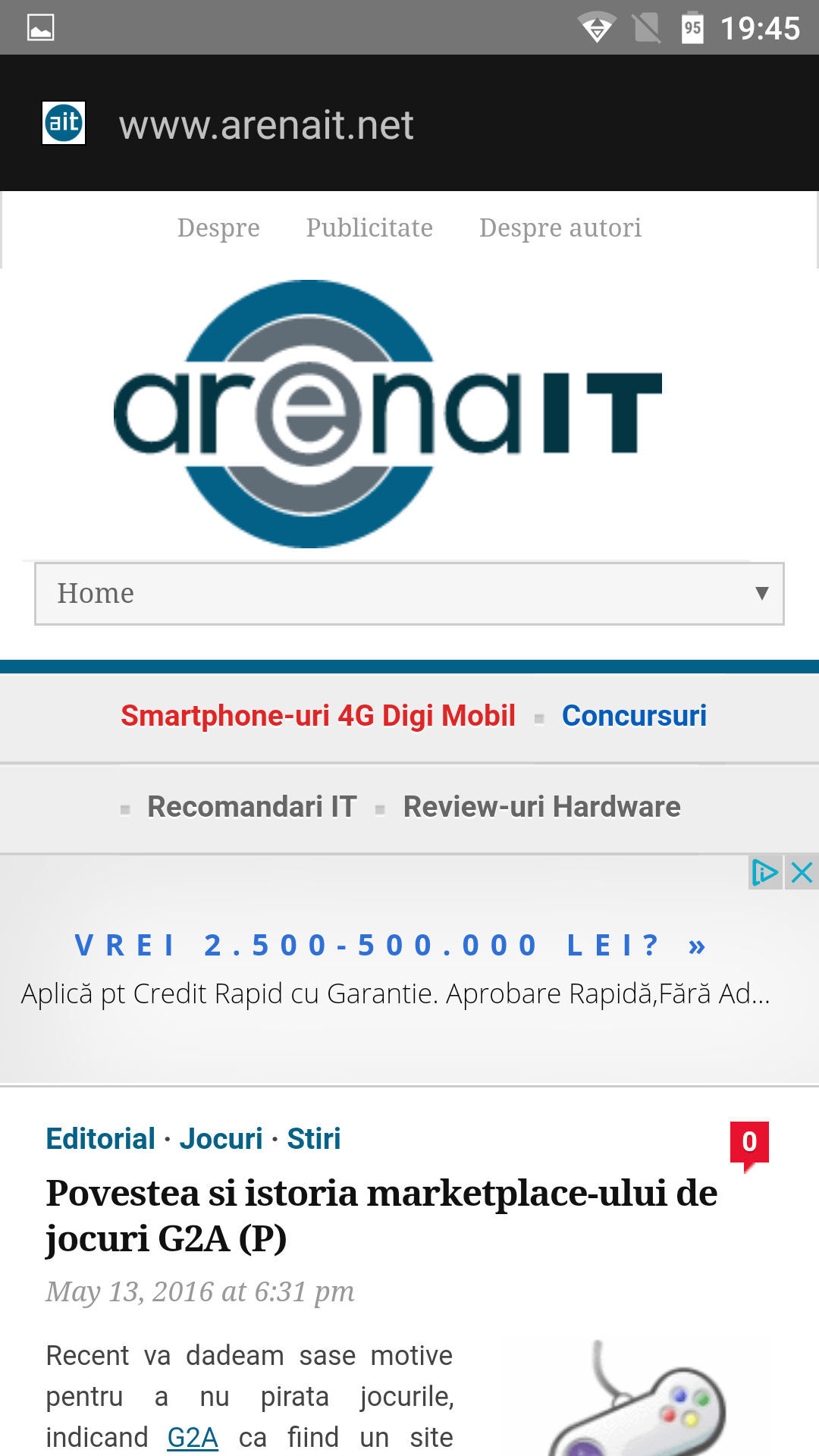Close the credit ad banner
Screen dimensions: 819x1456
click(x=802, y=873)
